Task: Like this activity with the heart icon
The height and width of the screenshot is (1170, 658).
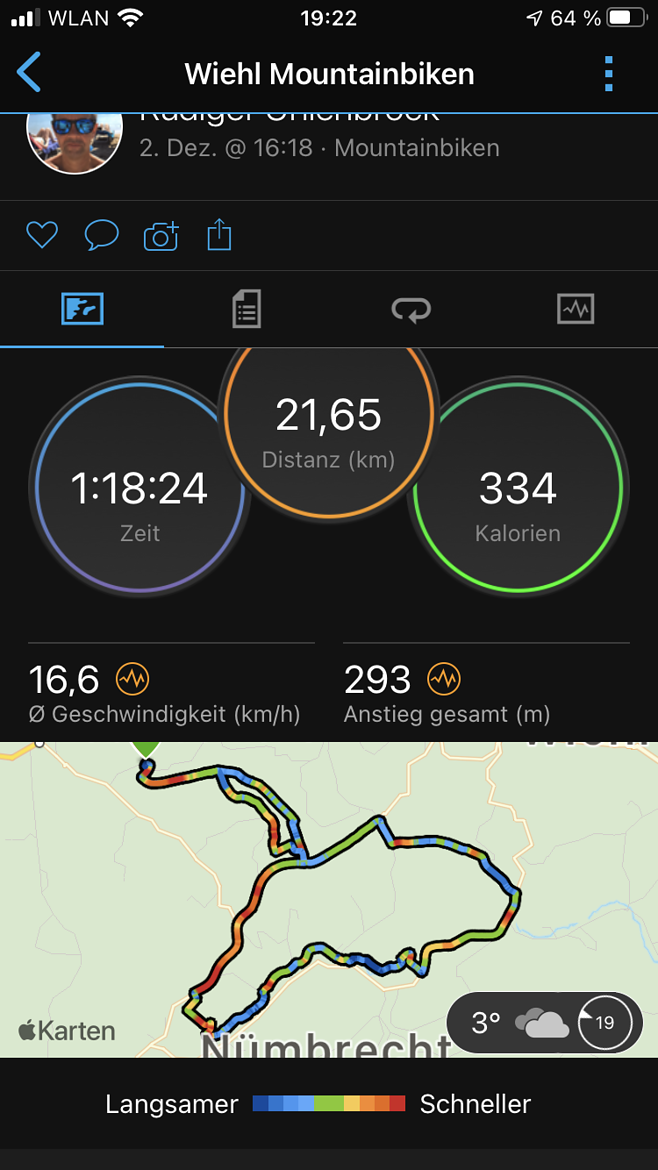Action: 42,236
